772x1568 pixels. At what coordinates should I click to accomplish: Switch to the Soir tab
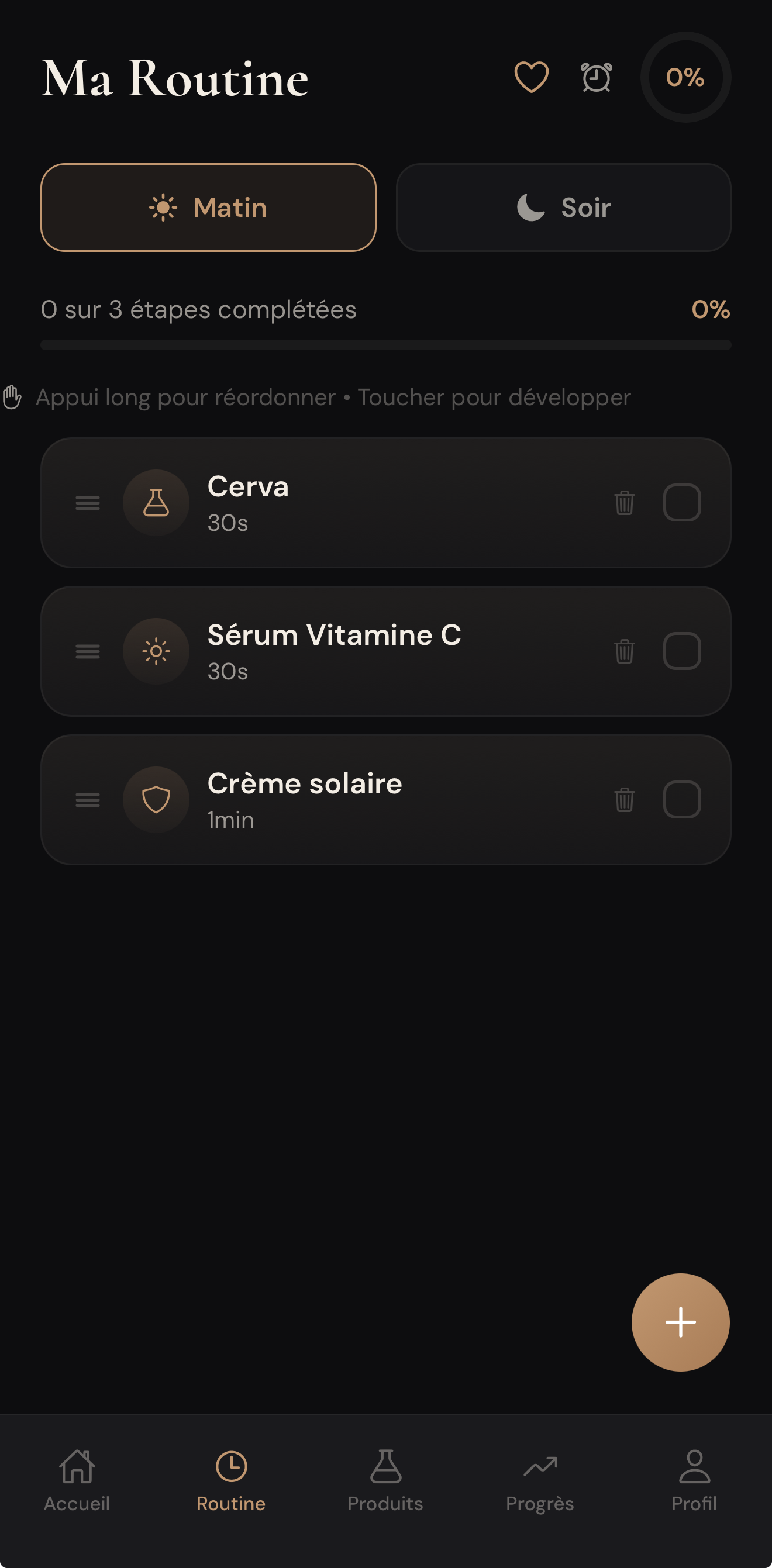(x=563, y=208)
